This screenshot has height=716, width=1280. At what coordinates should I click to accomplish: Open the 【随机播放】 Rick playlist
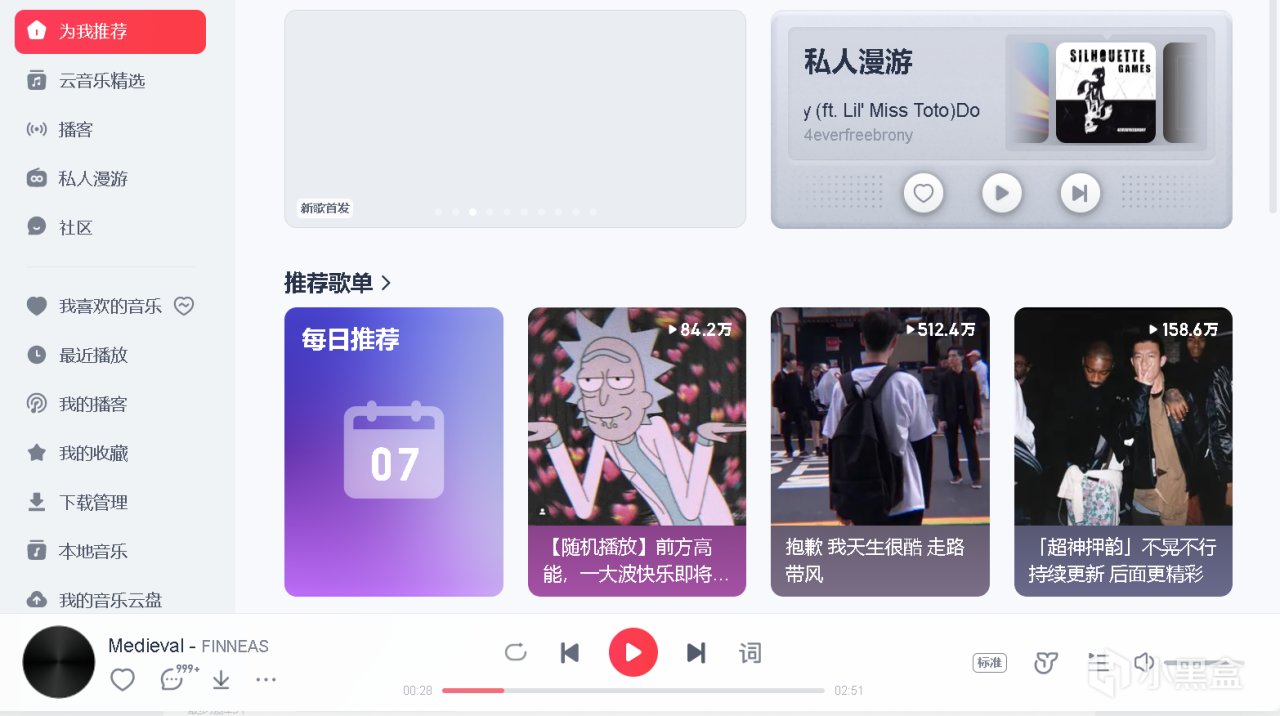coord(636,452)
